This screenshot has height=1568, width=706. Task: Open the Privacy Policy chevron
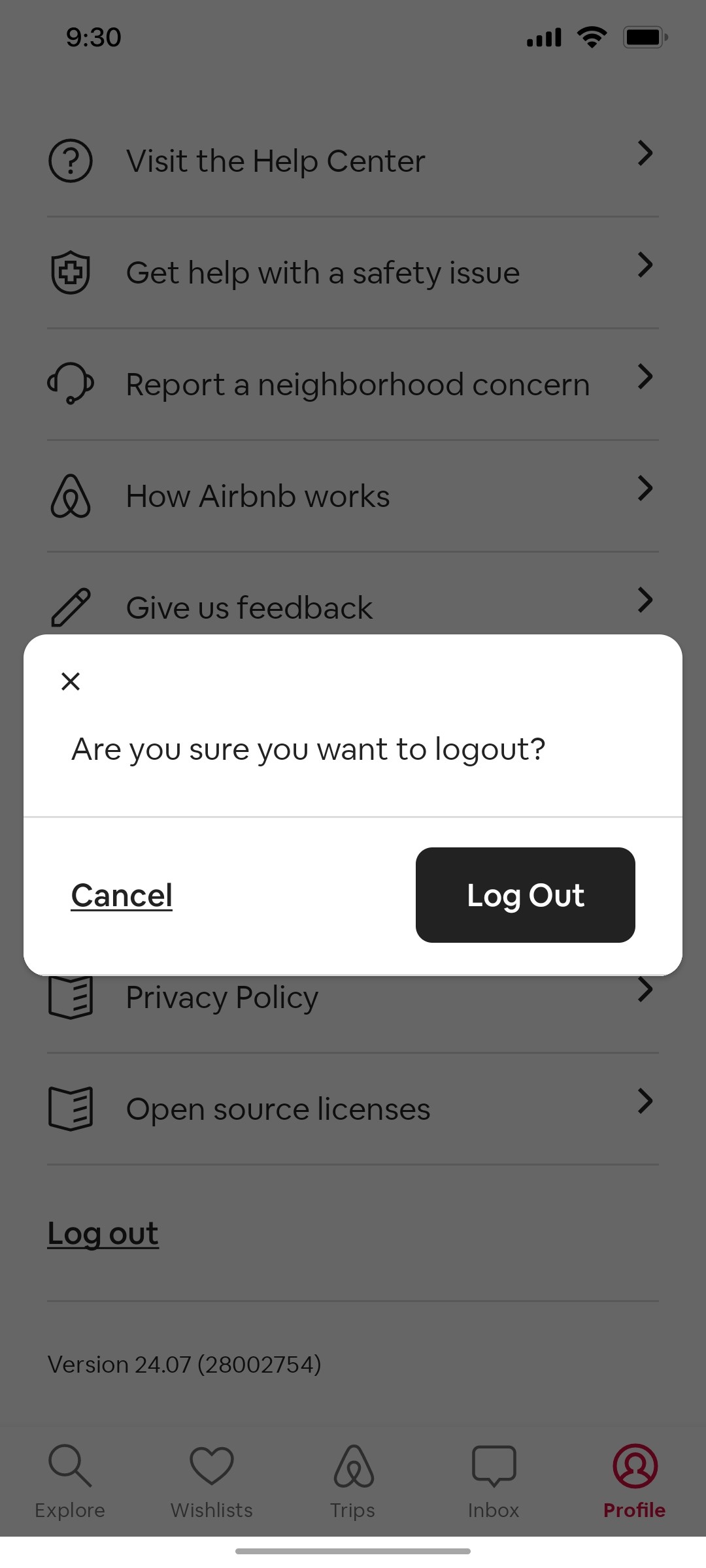point(645,988)
